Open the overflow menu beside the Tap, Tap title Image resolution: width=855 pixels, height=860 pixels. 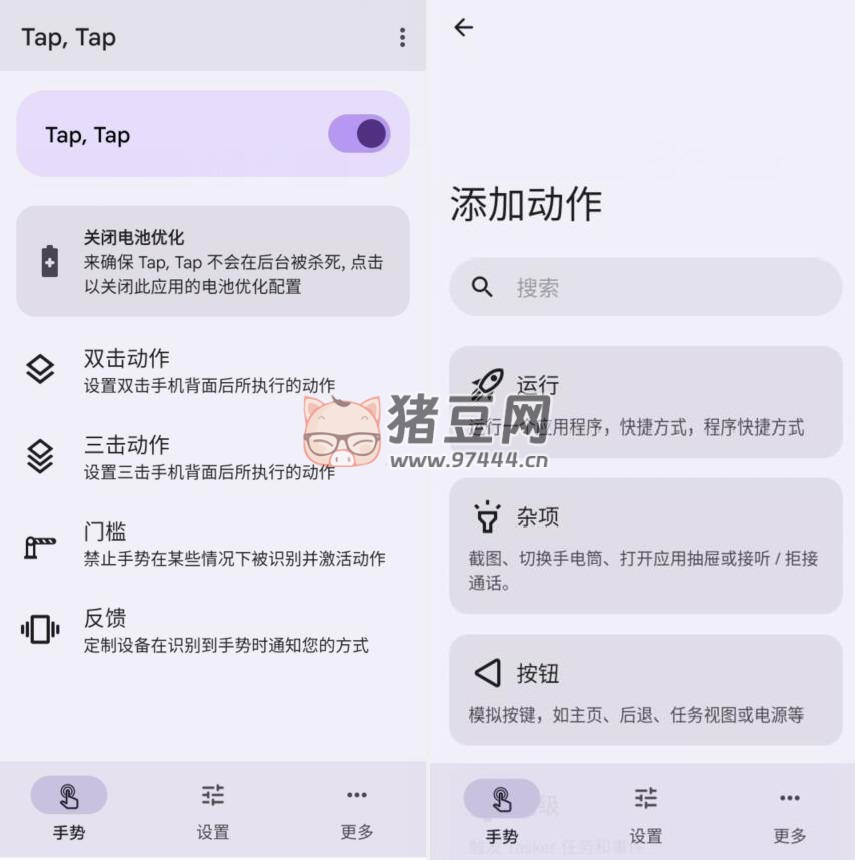(402, 38)
